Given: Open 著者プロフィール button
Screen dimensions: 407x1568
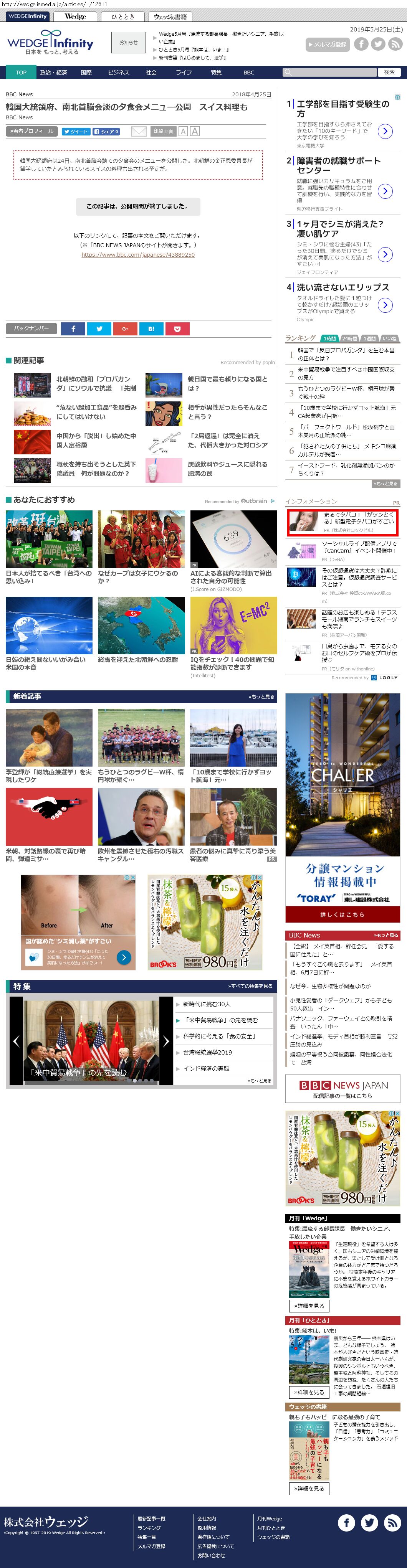Looking at the screenshot, I should (x=32, y=132).
